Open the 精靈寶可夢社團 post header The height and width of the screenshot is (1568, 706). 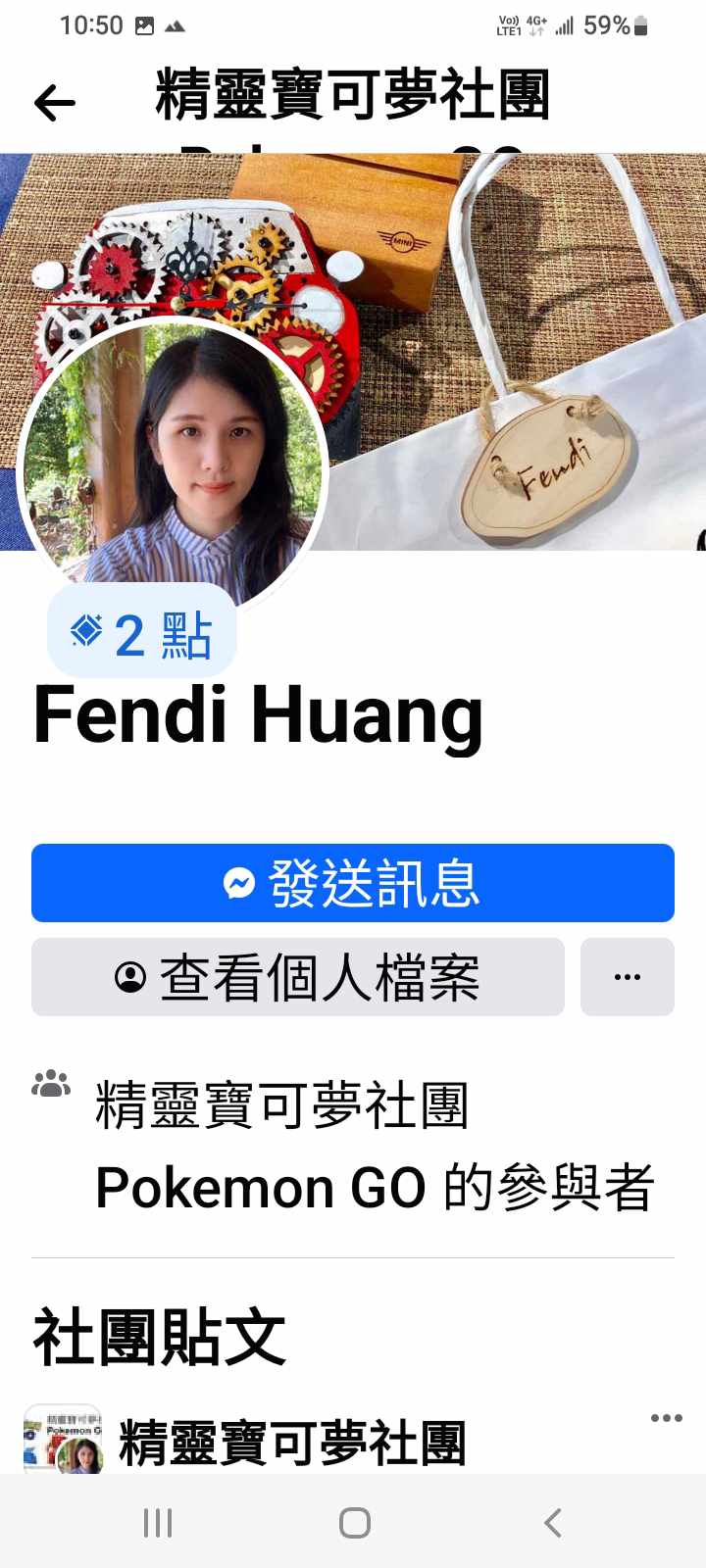(x=292, y=1443)
